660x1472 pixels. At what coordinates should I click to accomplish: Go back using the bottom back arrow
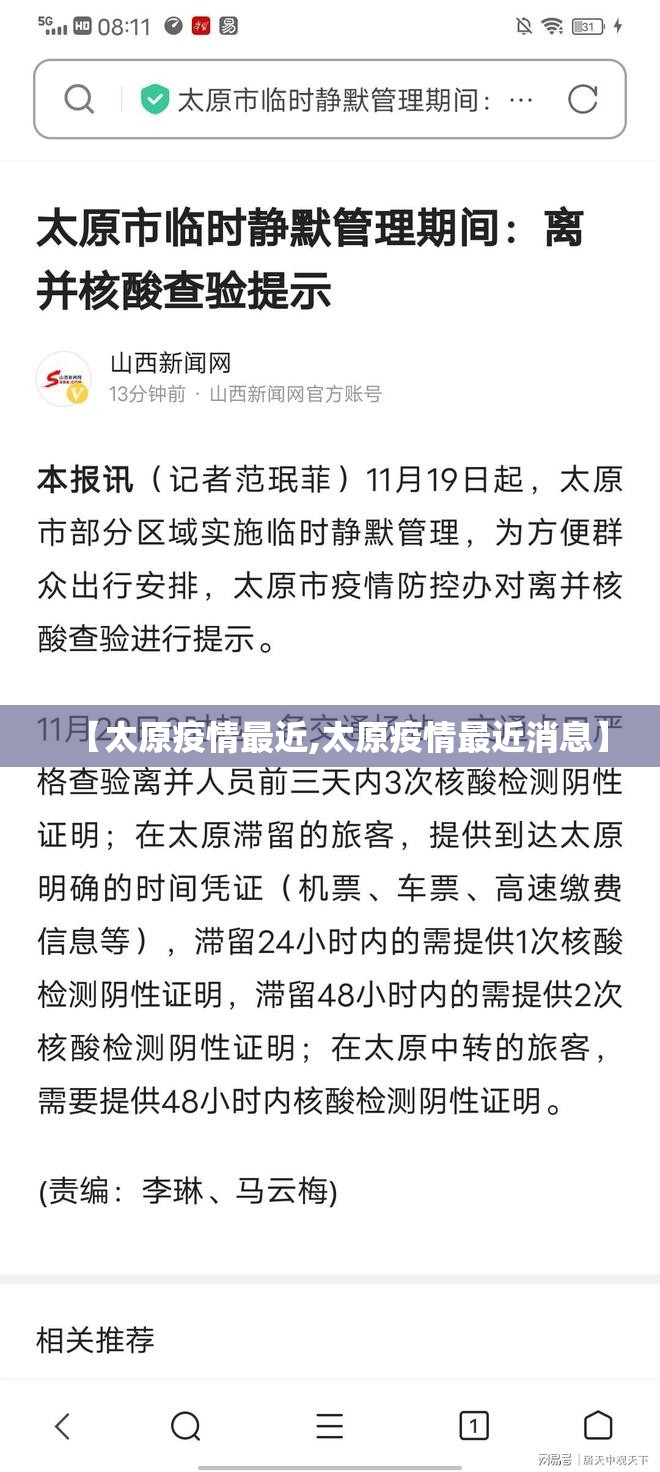coord(62,1425)
